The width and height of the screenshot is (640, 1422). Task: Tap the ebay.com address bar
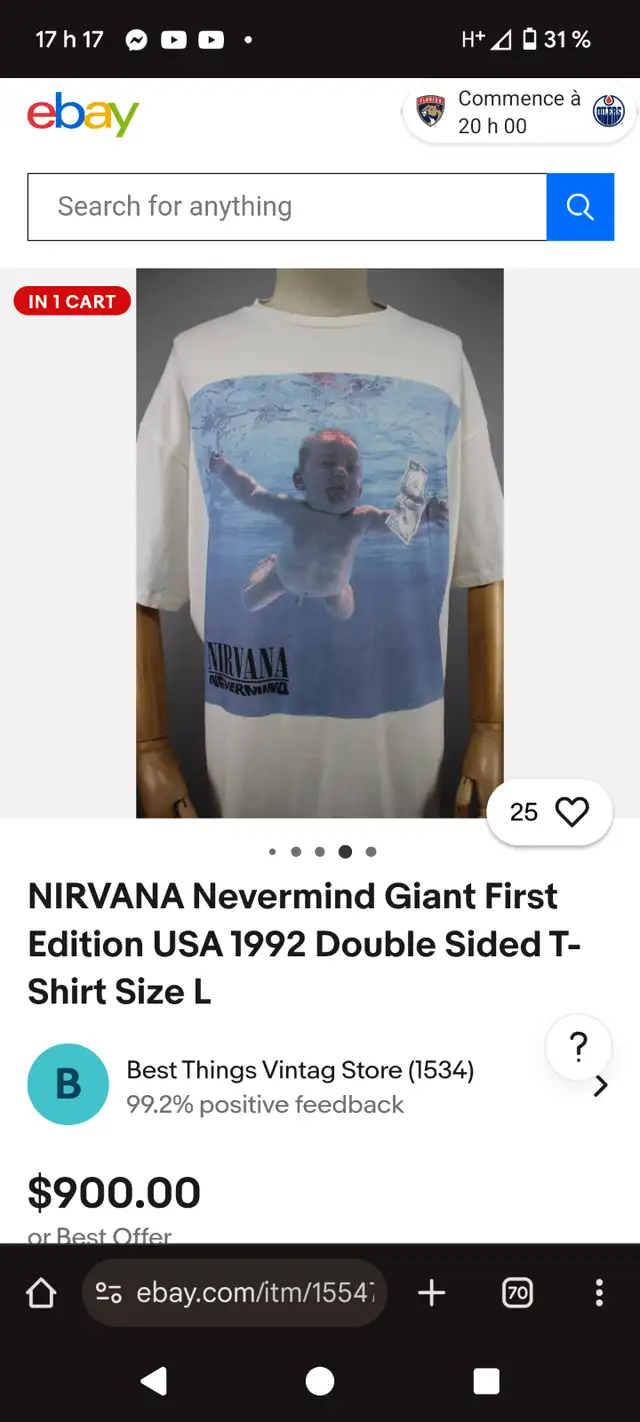pyautogui.click(x=235, y=1293)
